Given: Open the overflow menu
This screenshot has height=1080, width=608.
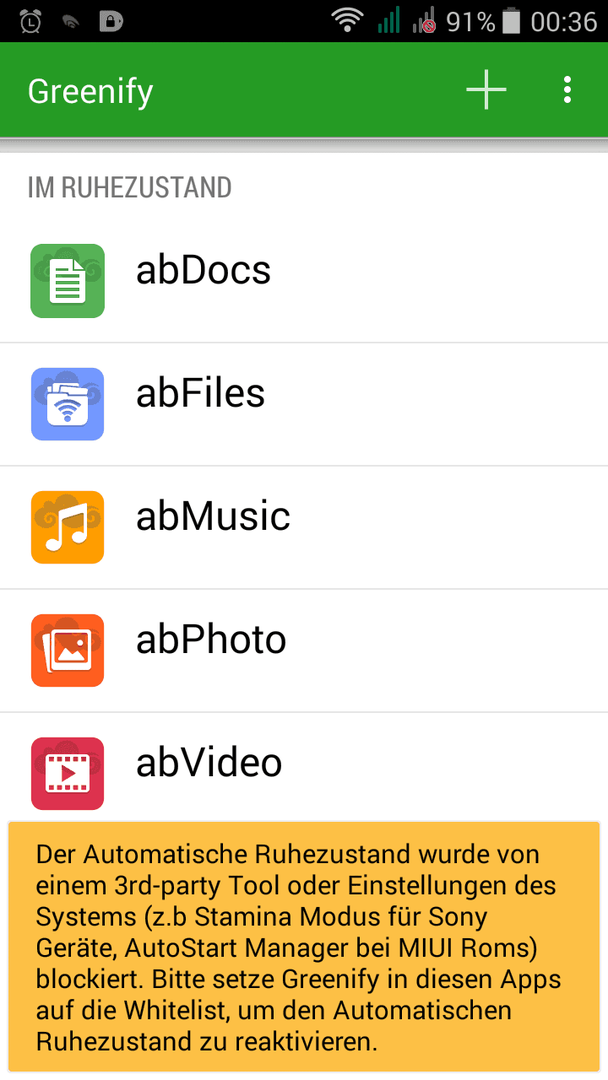Looking at the screenshot, I should click(x=567, y=90).
